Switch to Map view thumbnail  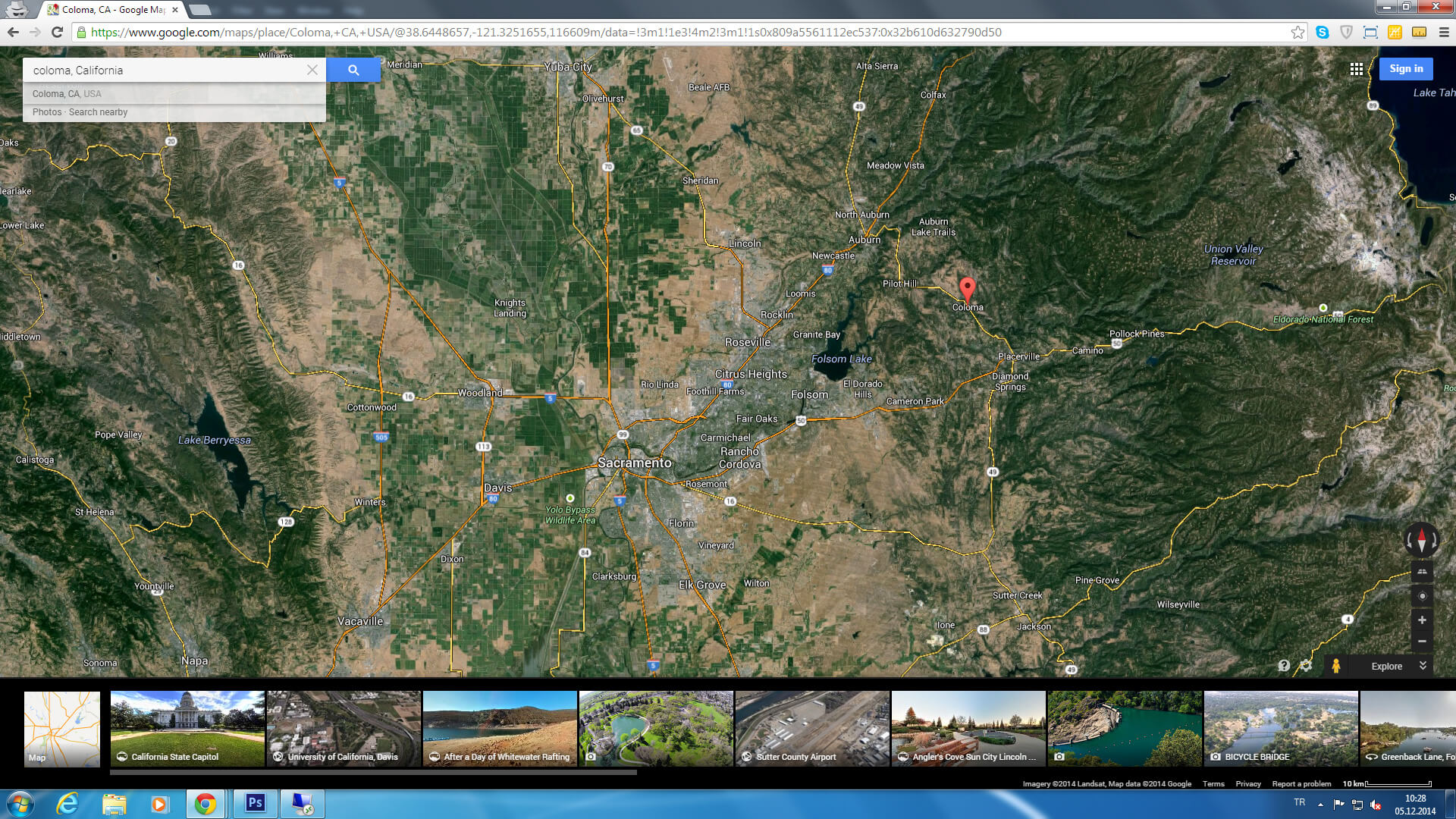tap(62, 728)
